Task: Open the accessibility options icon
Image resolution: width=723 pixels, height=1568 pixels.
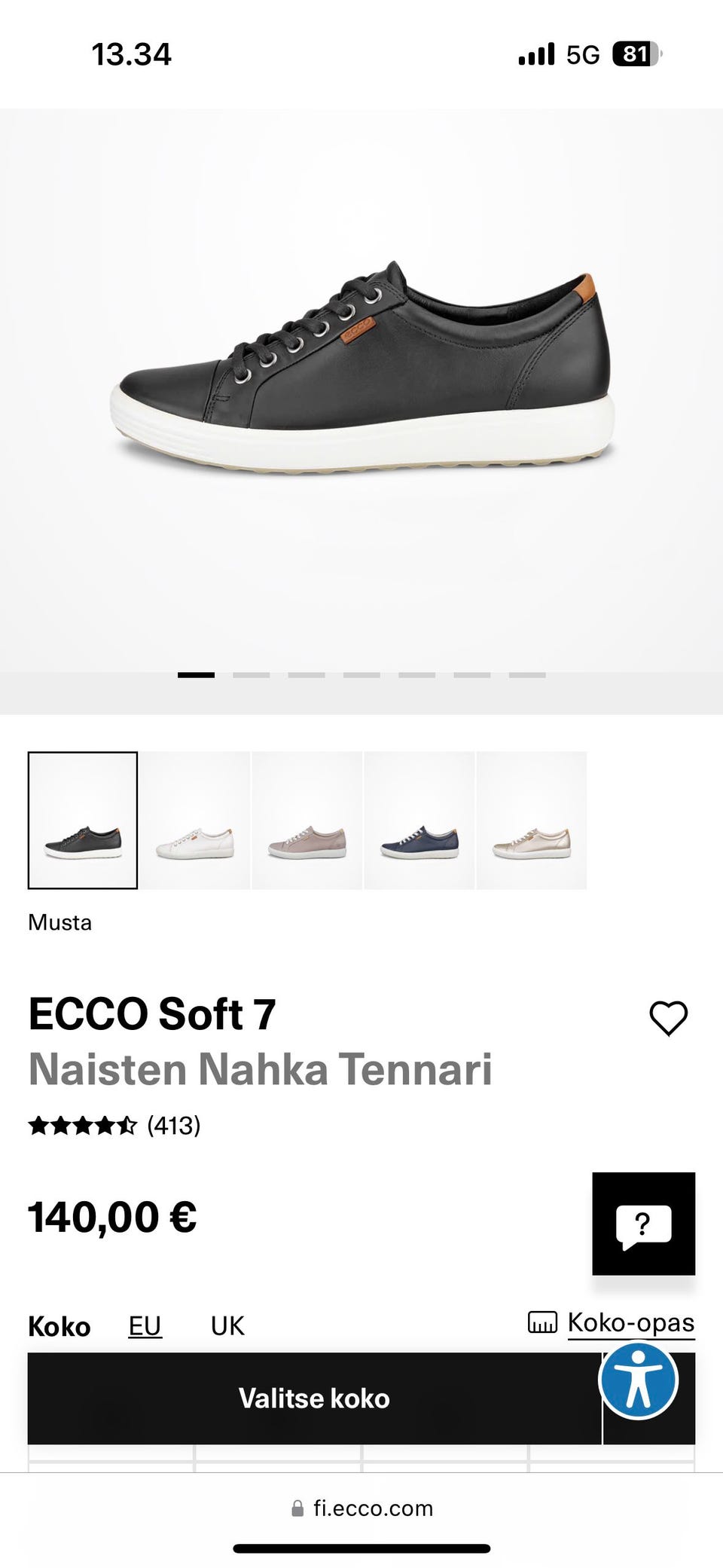Action: (639, 1380)
